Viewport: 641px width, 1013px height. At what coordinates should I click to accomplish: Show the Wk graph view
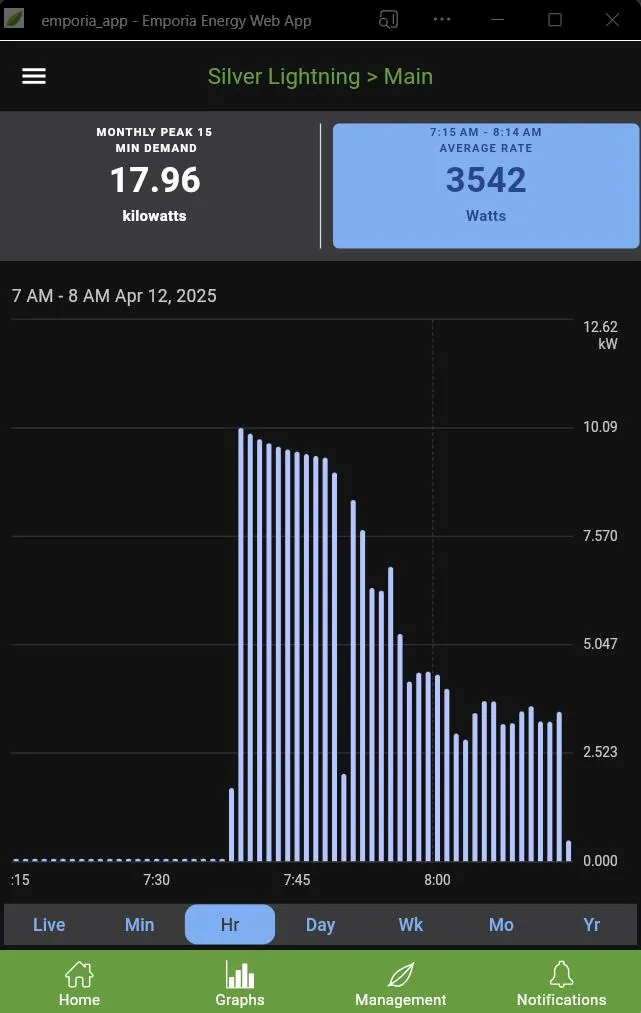pos(411,925)
